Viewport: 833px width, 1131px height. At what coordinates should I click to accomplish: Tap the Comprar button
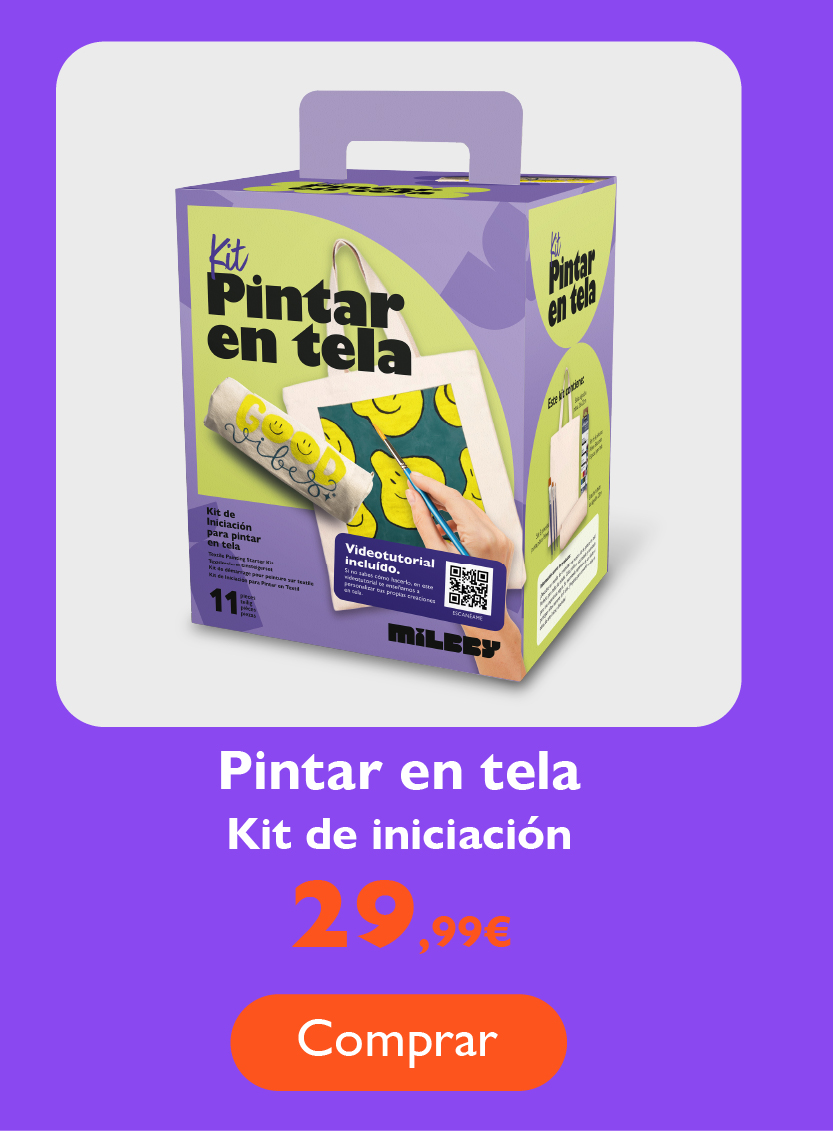(x=398, y=1041)
